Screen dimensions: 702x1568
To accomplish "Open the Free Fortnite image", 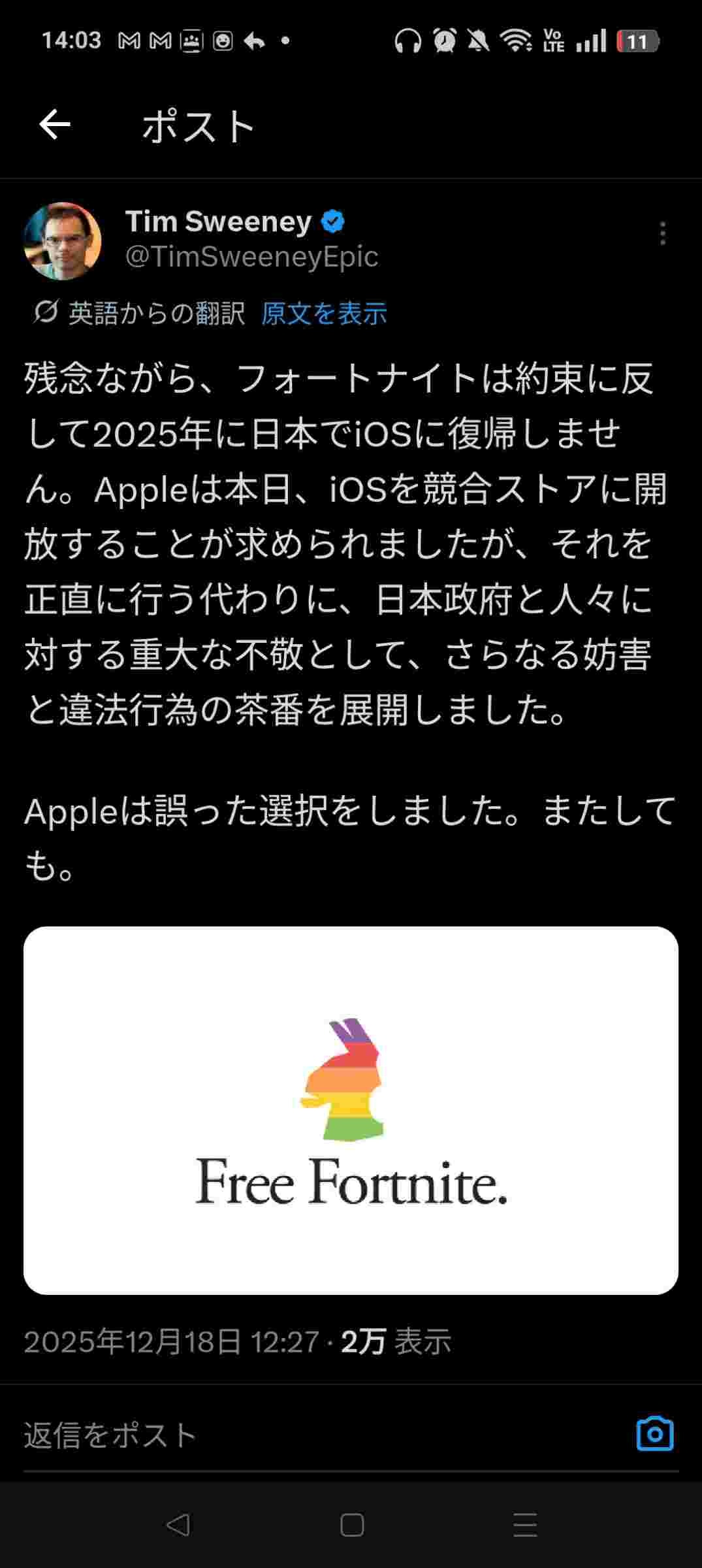I will [x=351, y=1110].
